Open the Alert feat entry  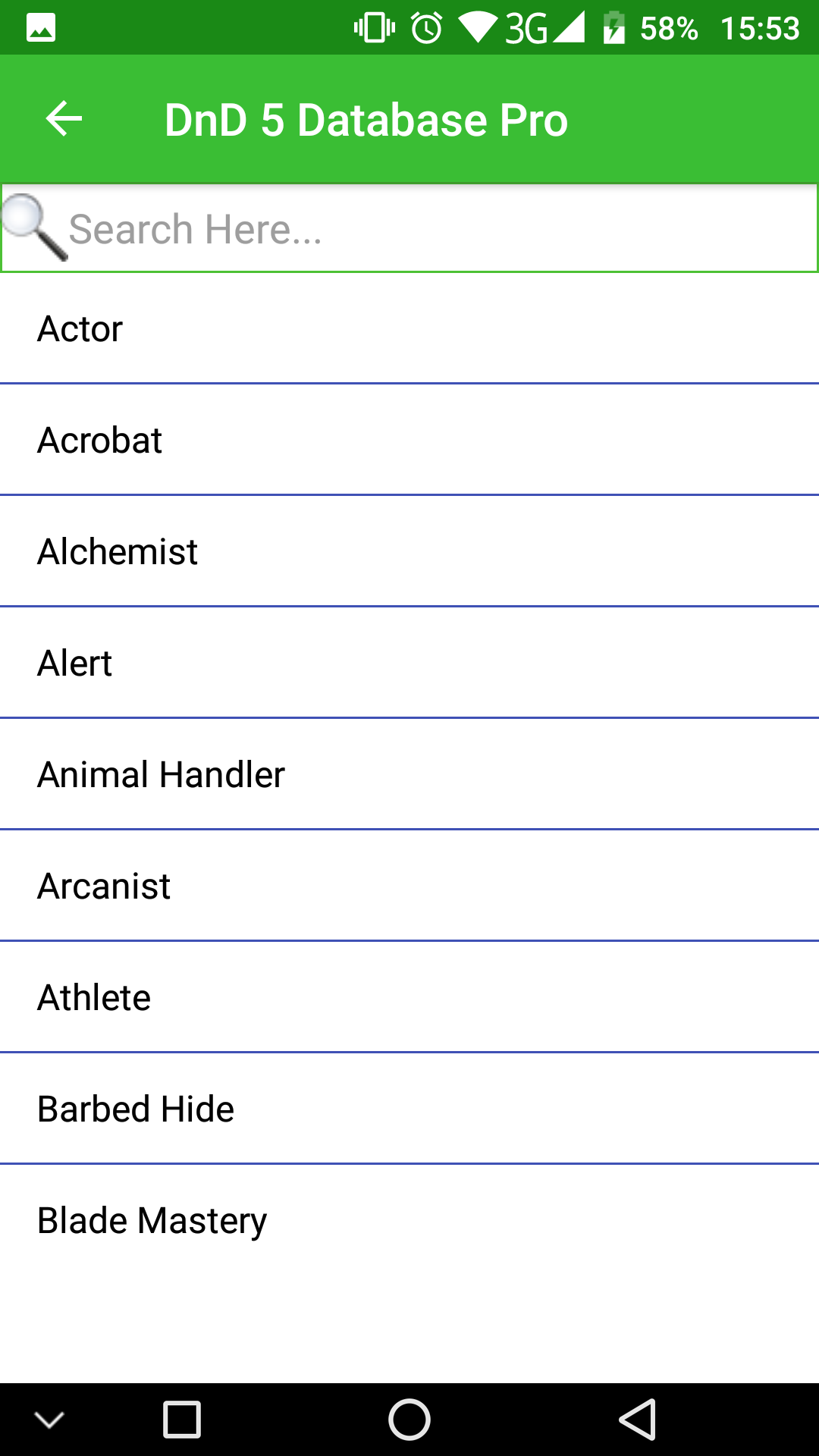pos(409,662)
